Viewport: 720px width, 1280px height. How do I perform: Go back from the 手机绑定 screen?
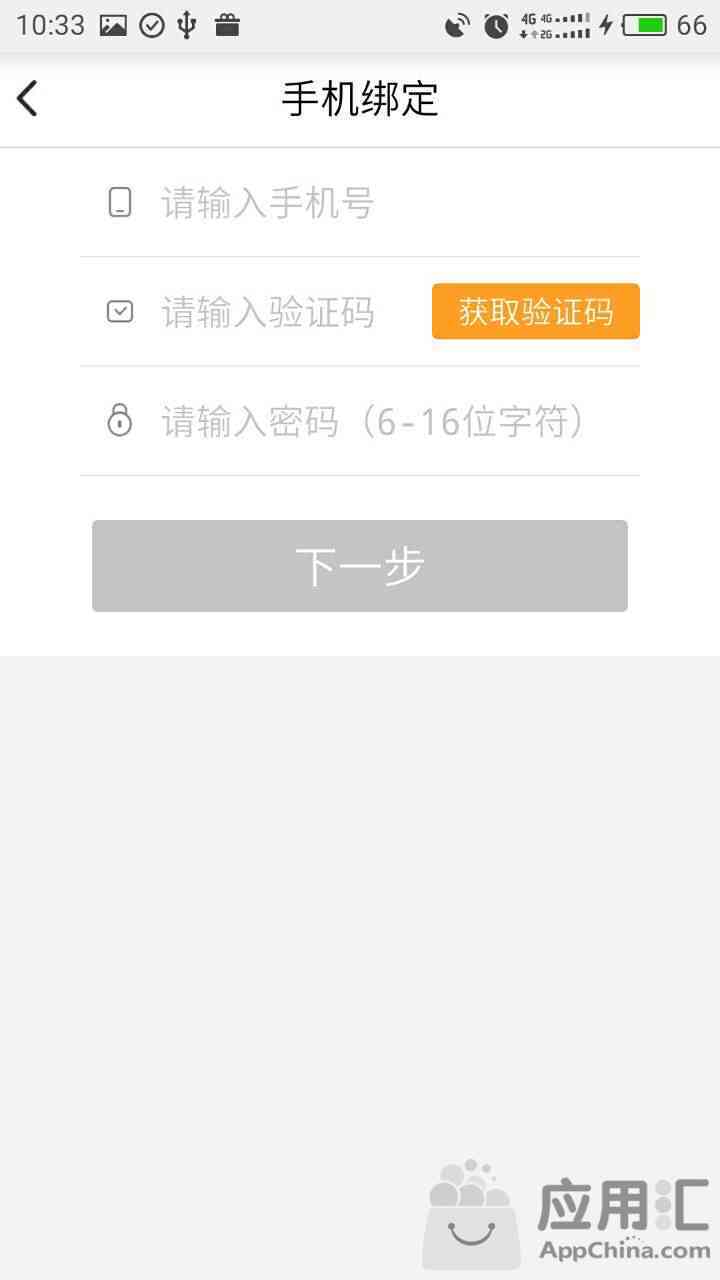[x=28, y=99]
